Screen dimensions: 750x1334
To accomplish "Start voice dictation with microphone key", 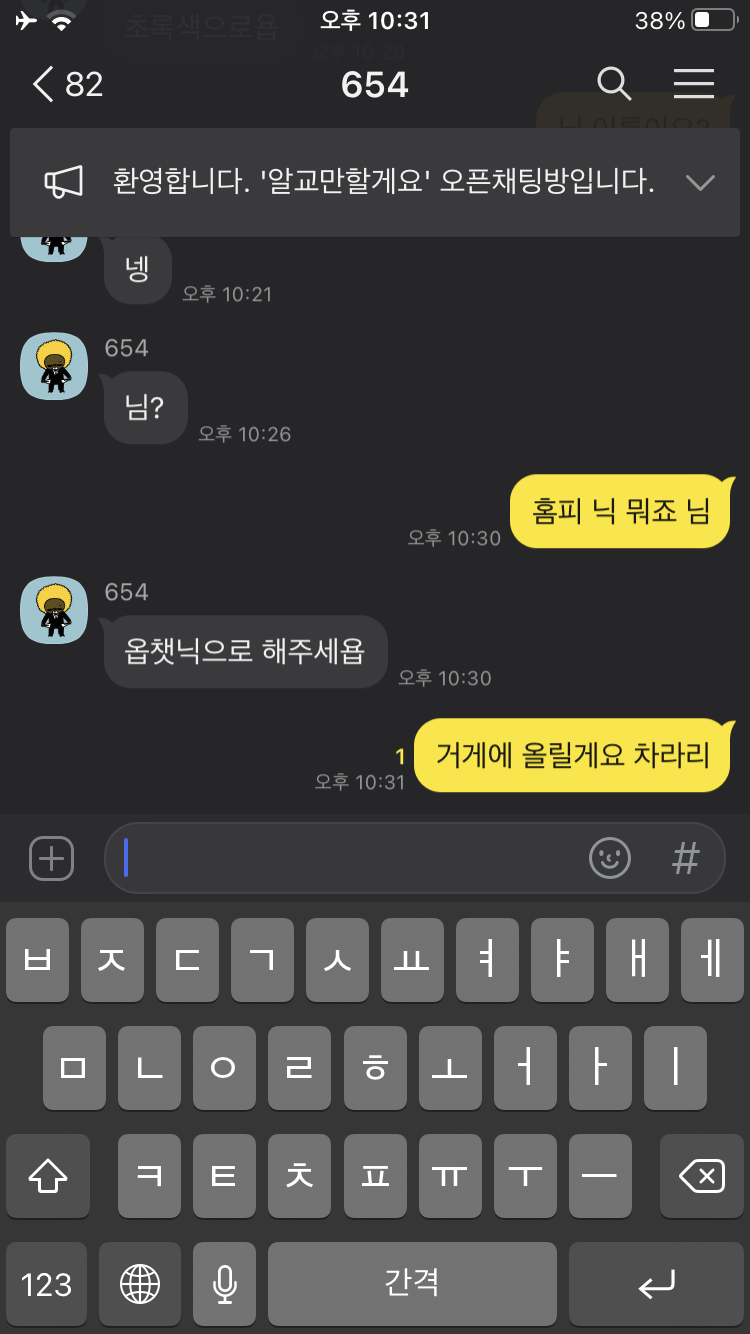I will (226, 1284).
